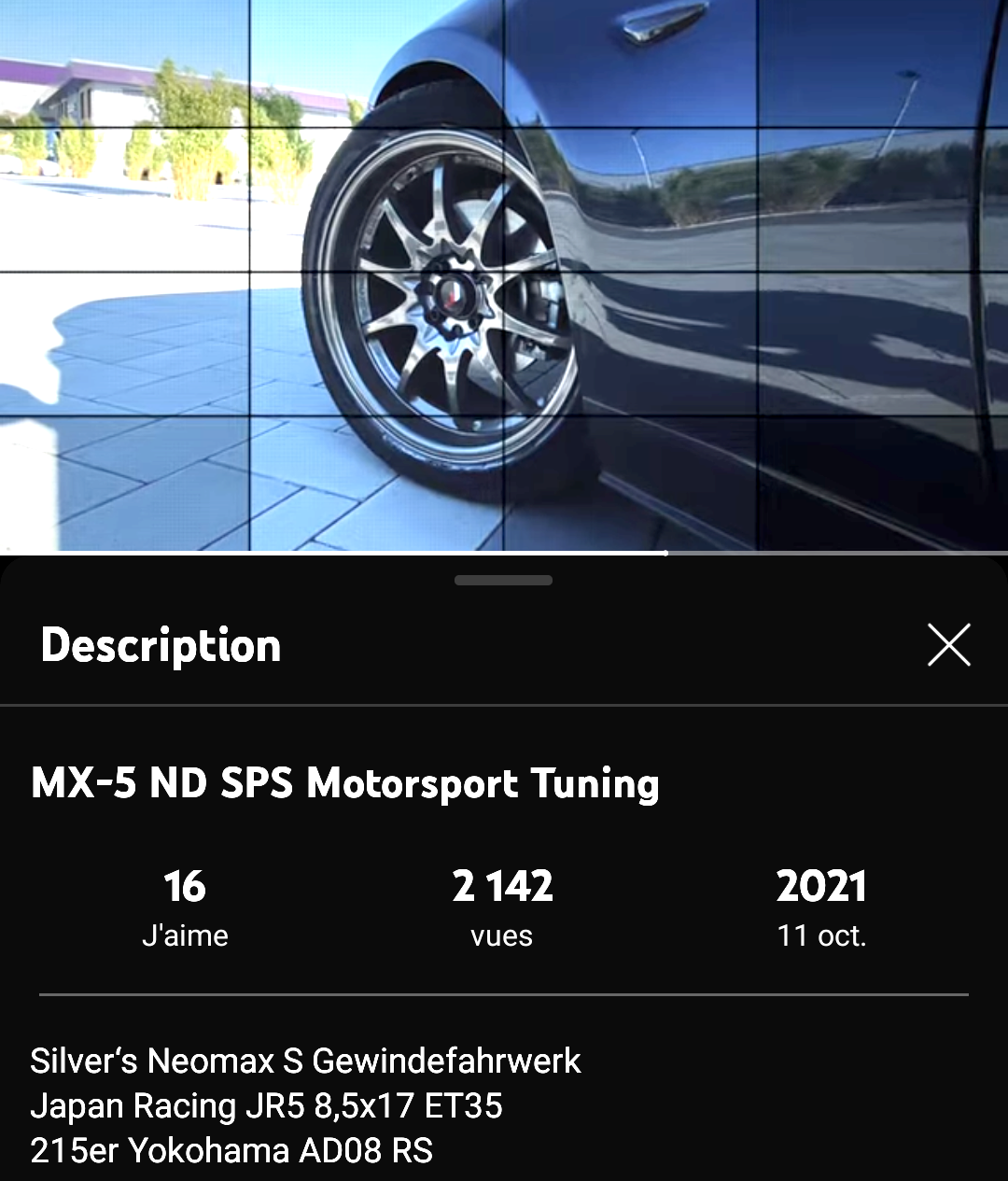Screen dimensions: 1008x1181
Task: Tap the video player showing the car wheel
Action: pos(504,275)
